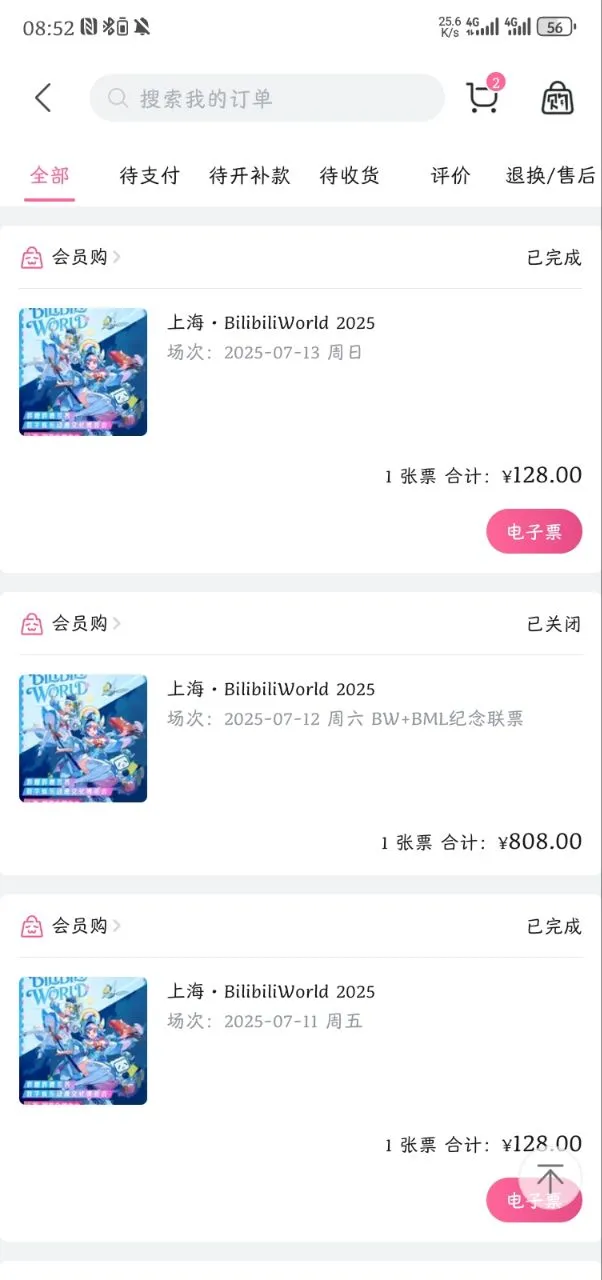The image size is (602, 1280).
Task: Tap the back-to-top arrow button
Action: (550, 1178)
